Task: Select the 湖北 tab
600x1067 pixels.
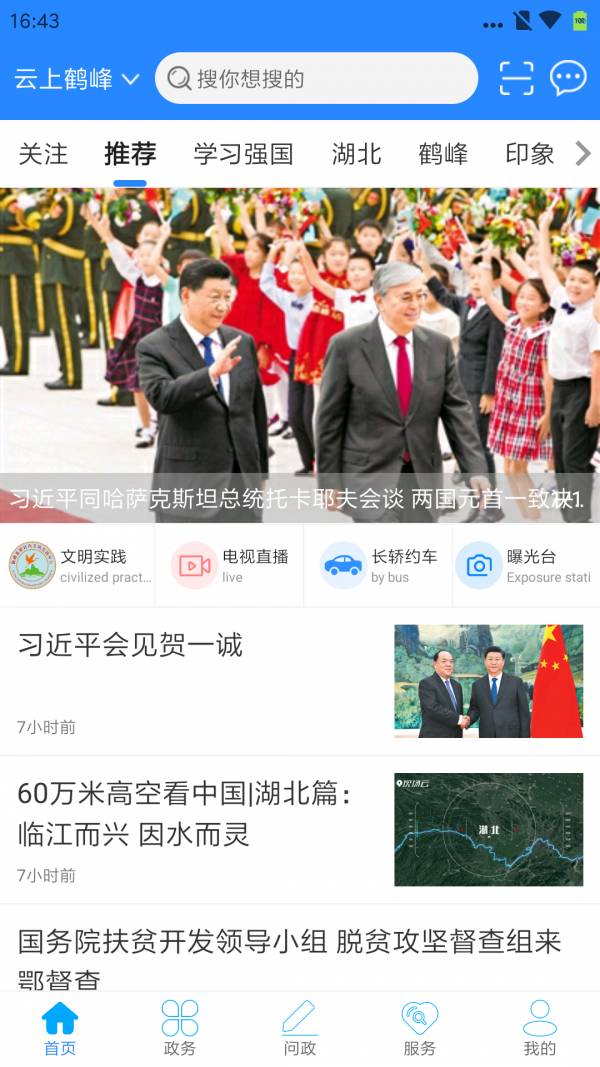Action: [356, 154]
